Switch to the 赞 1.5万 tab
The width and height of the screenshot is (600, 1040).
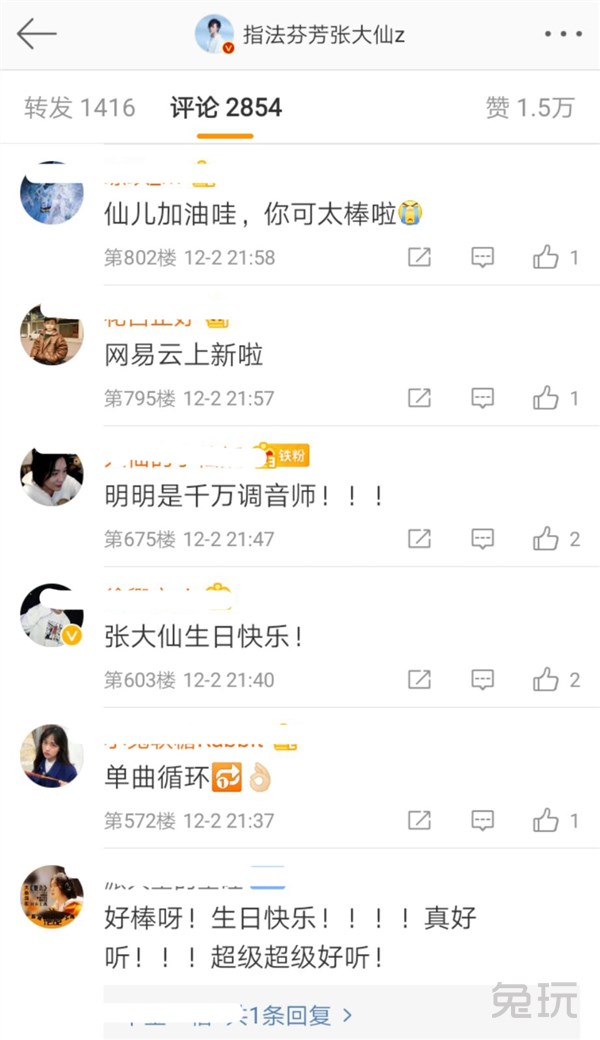[530, 108]
